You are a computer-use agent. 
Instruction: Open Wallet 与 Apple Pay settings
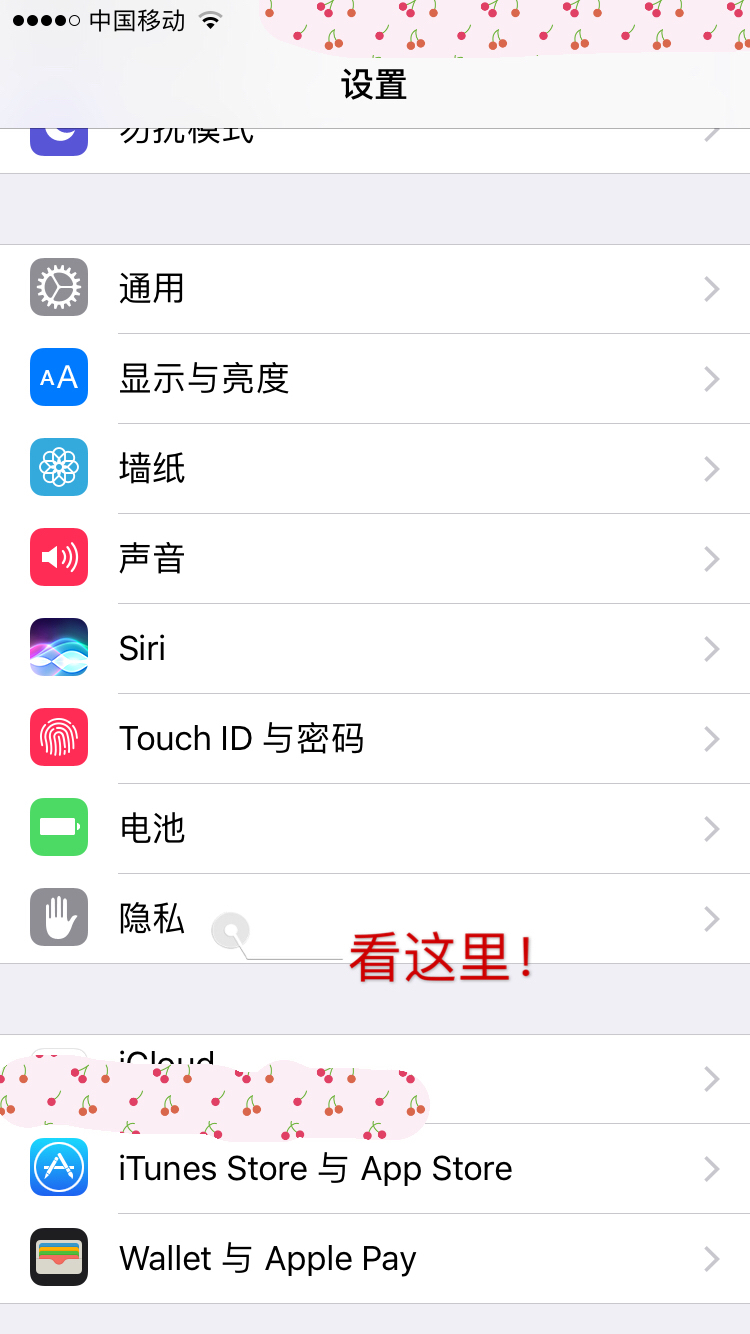point(375,1259)
